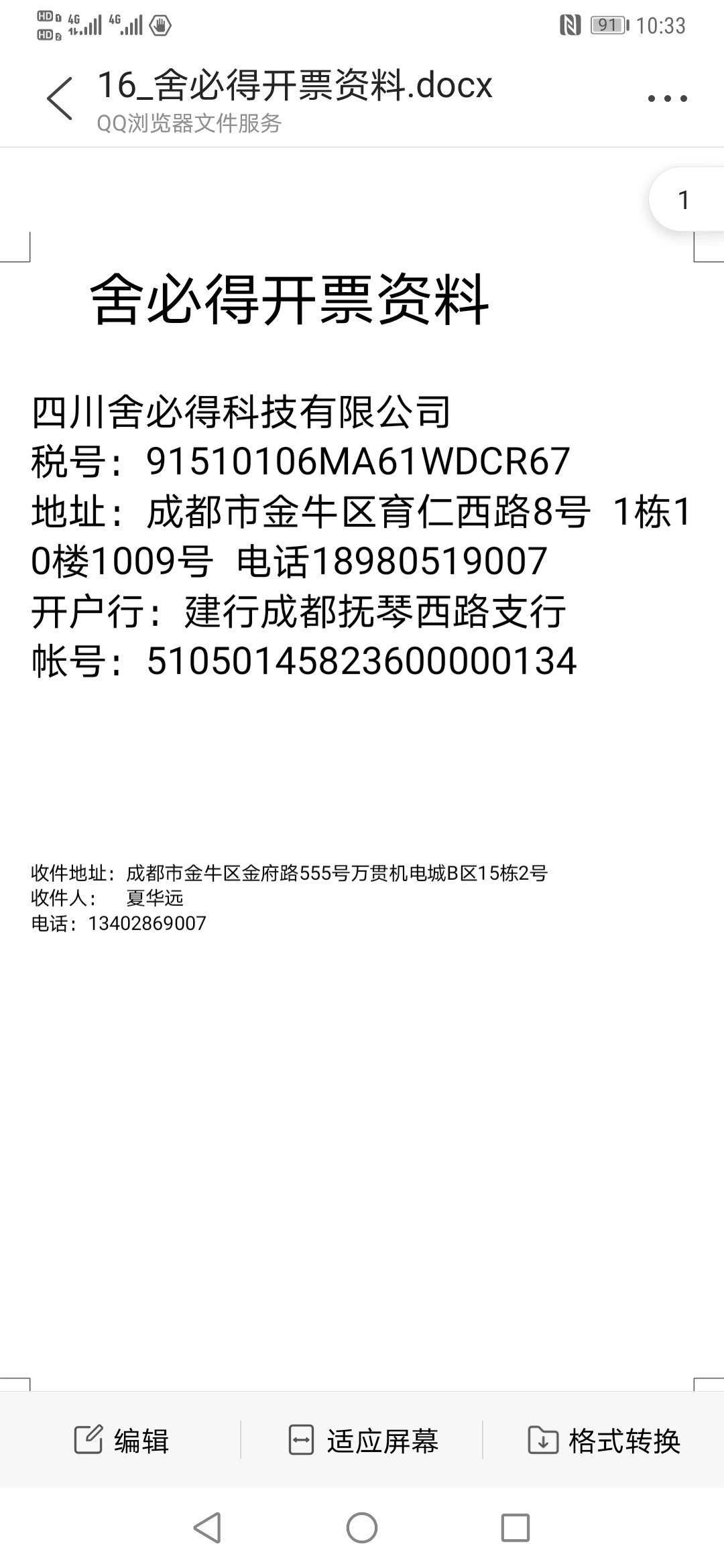This screenshot has height=1568, width=724.
Task: Open system recent apps
Action: 515,1528
